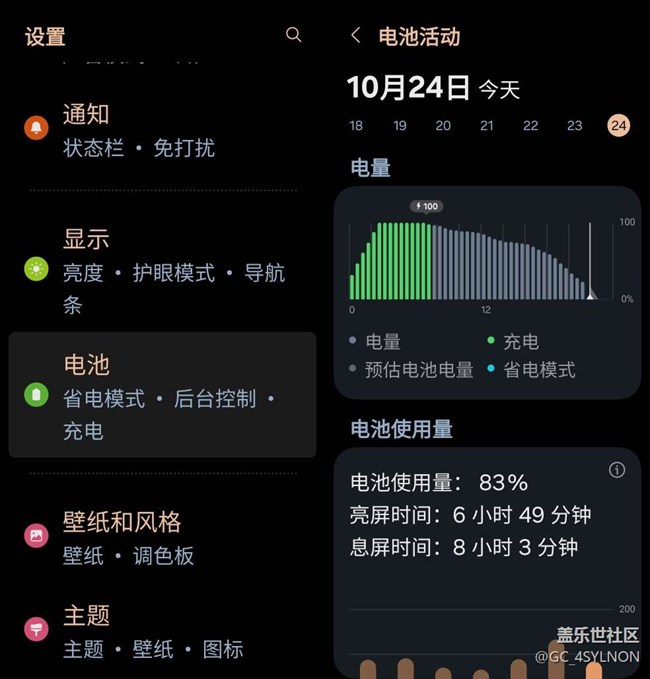Open 电池 settings

point(162,396)
